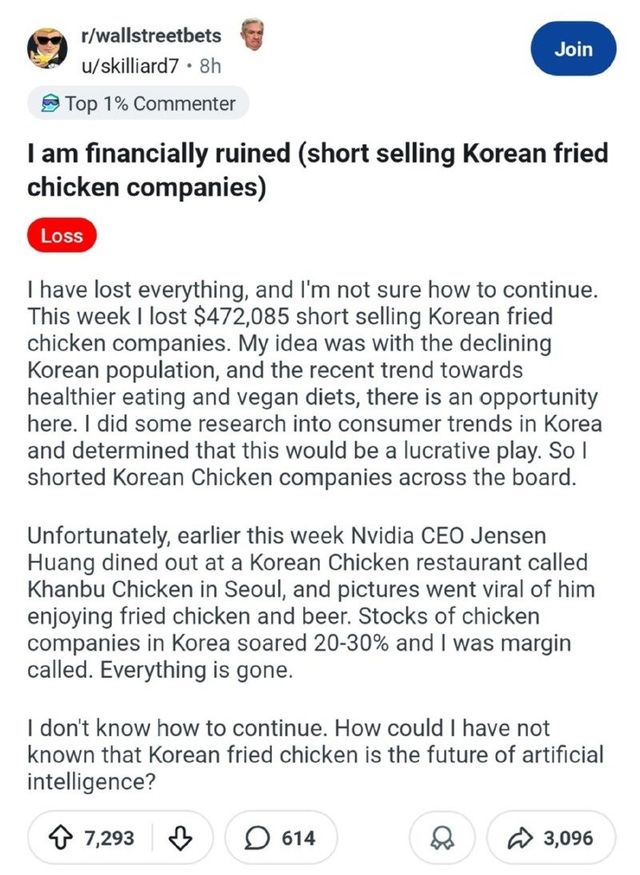Share this post

pyautogui.click(x=550, y=837)
